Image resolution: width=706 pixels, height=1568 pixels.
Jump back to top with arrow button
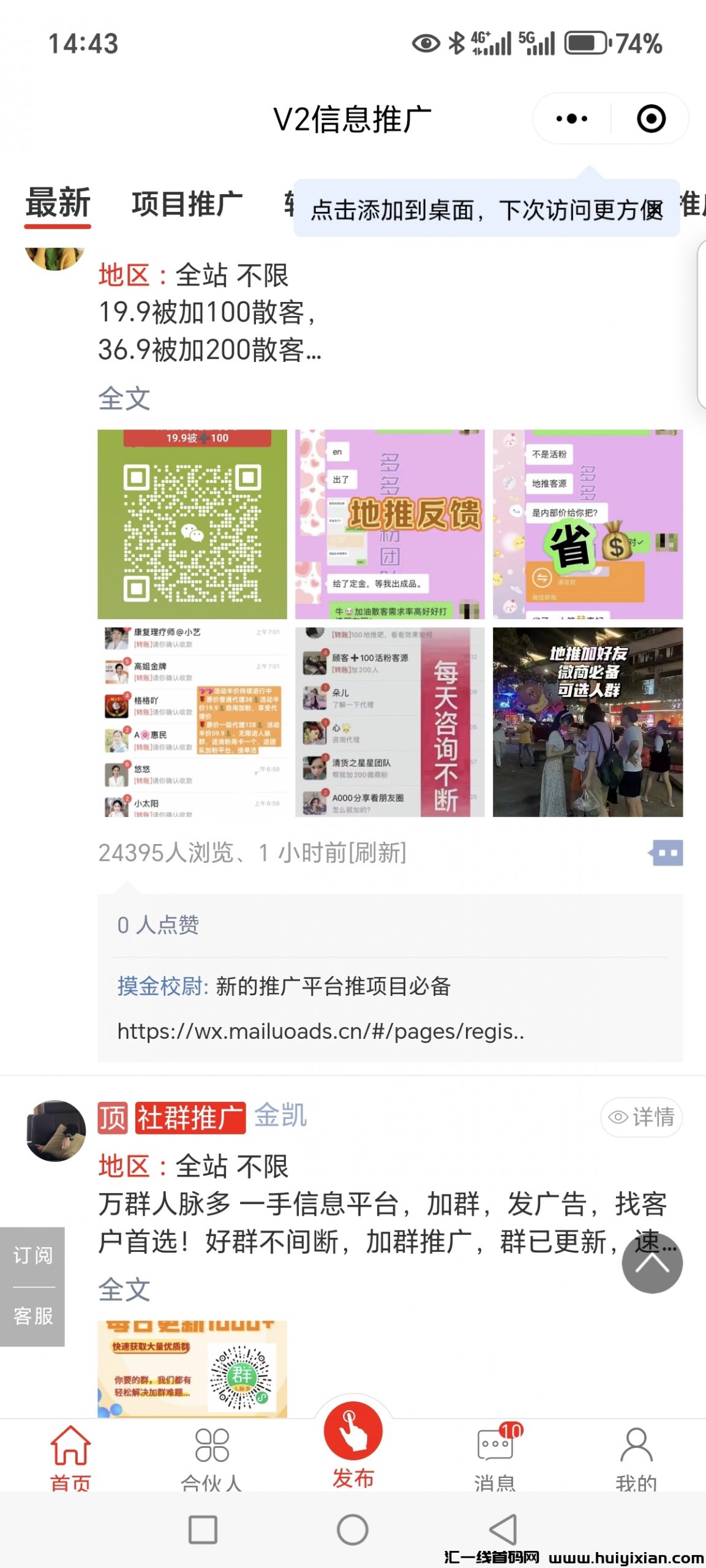tap(652, 1263)
